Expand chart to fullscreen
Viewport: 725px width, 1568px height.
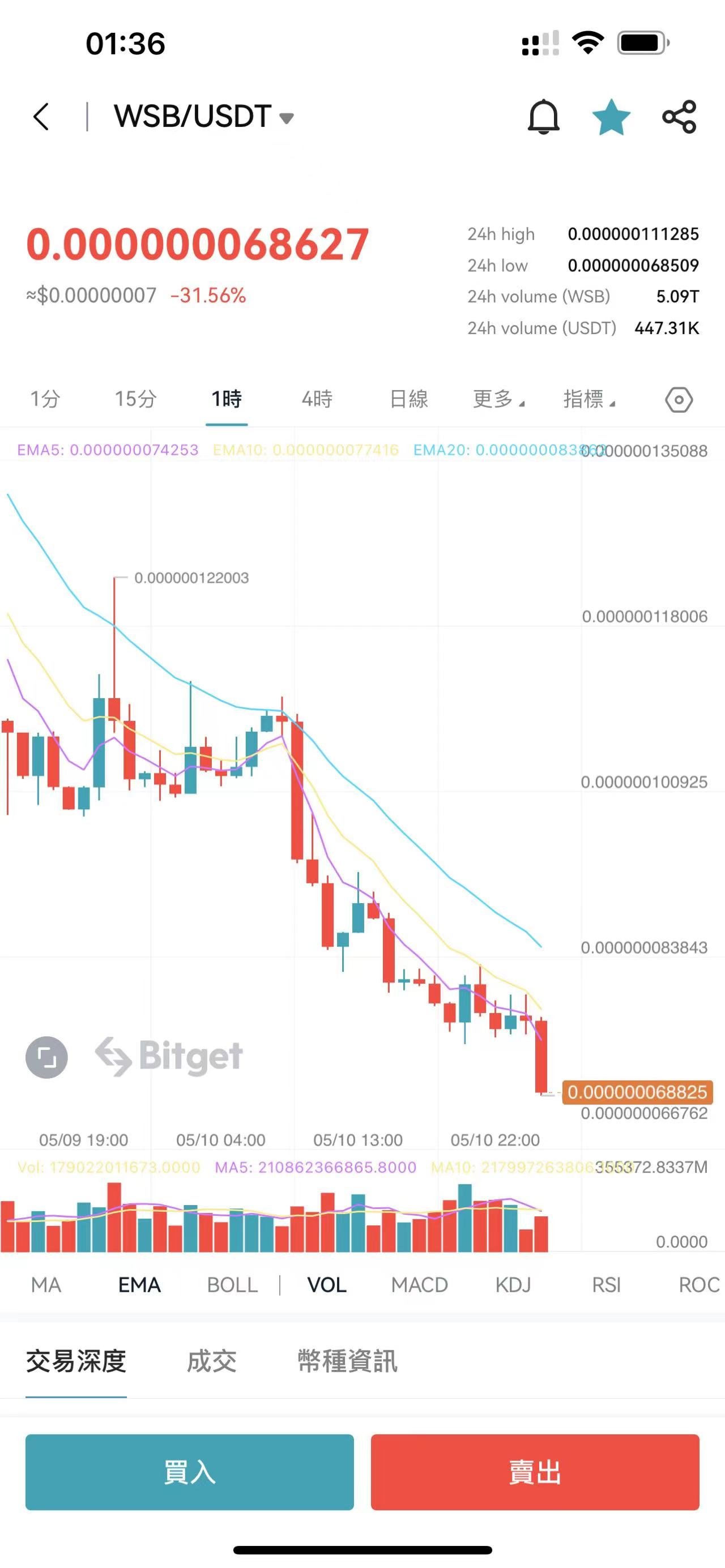click(x=46, y=1057)
